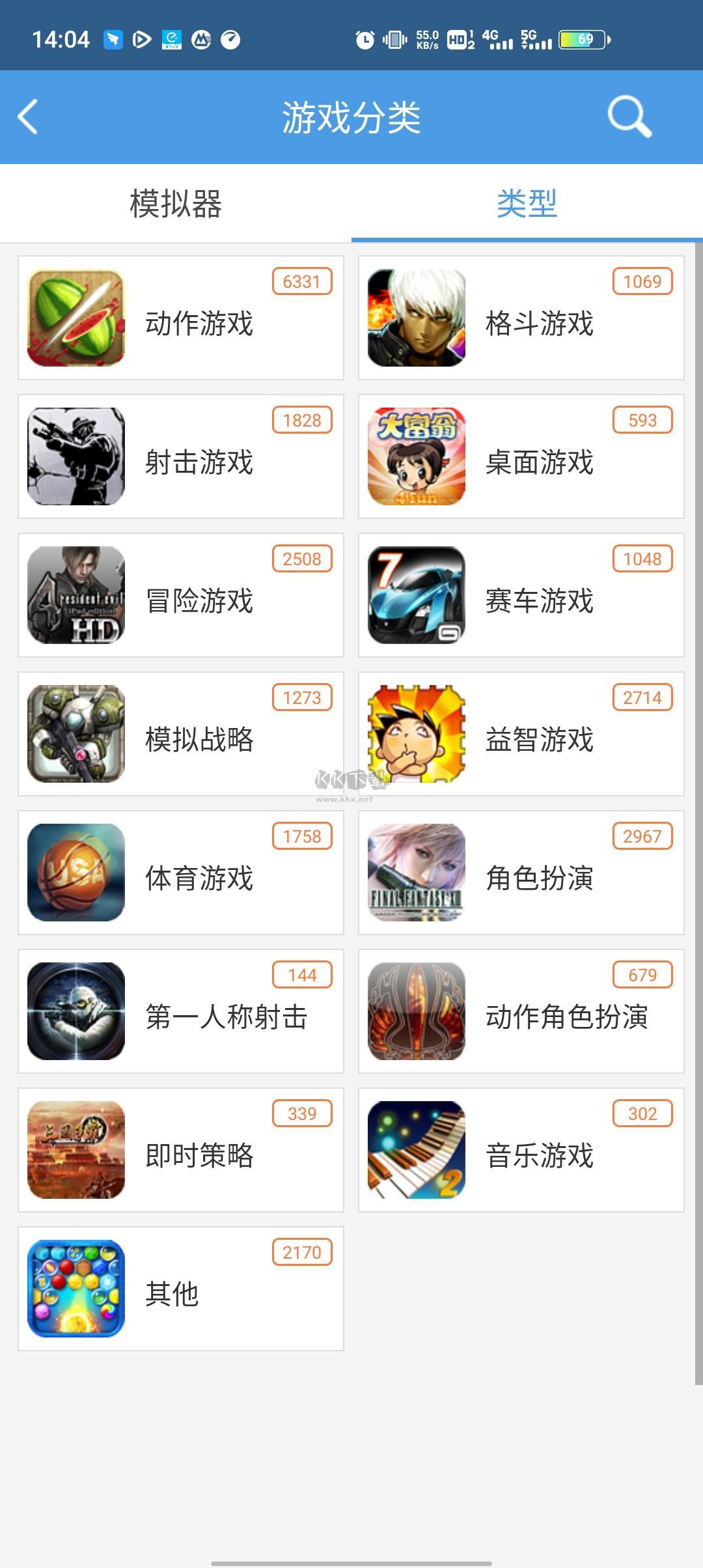The height and width of the screenshot is (1568, 703).
Task: Check the battery level indicator showing 69
Action: pos(581,40)
